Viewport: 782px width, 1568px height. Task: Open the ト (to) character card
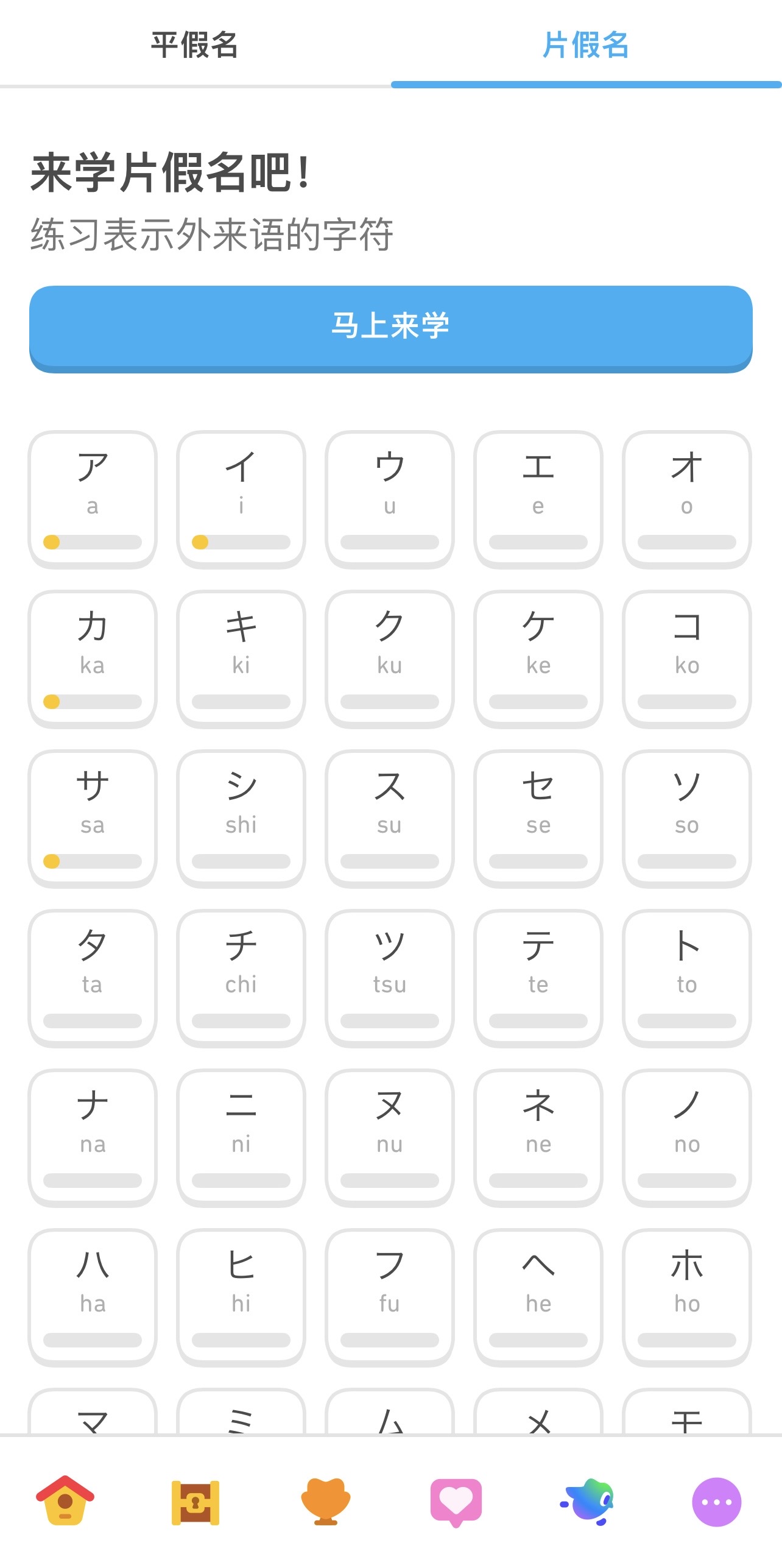[687, 977]
